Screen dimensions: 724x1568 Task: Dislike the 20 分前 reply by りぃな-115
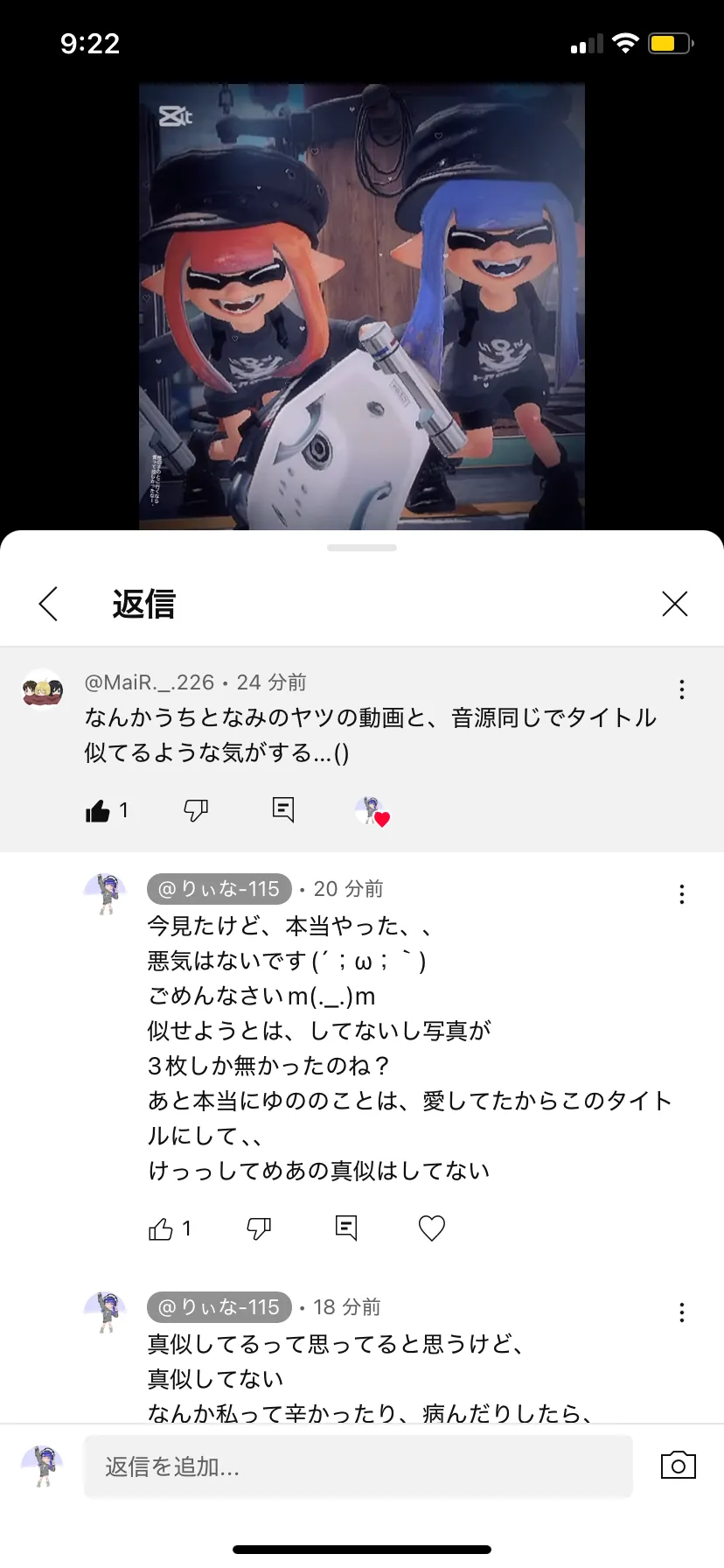pos(259,1228)
